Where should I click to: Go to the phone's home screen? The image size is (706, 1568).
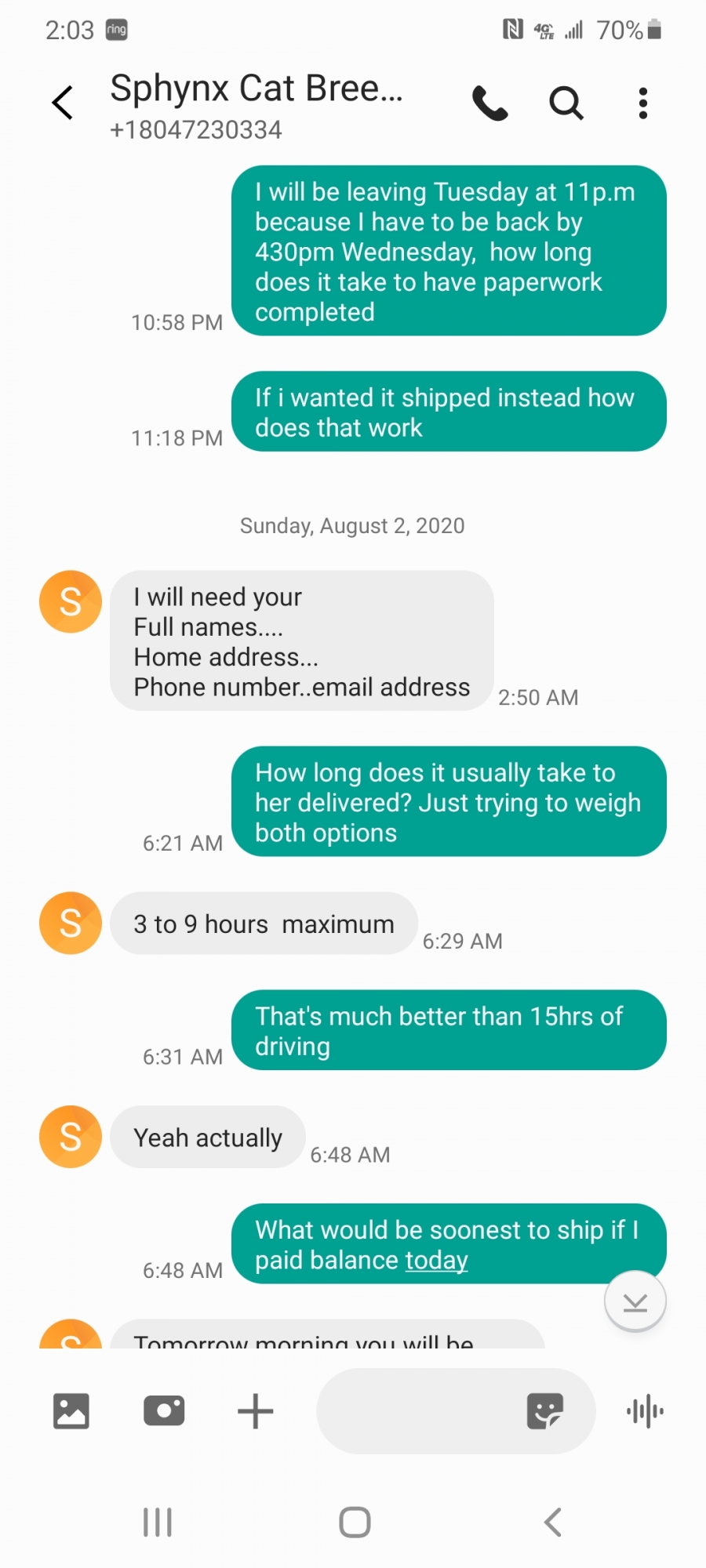click(355, 1523)
